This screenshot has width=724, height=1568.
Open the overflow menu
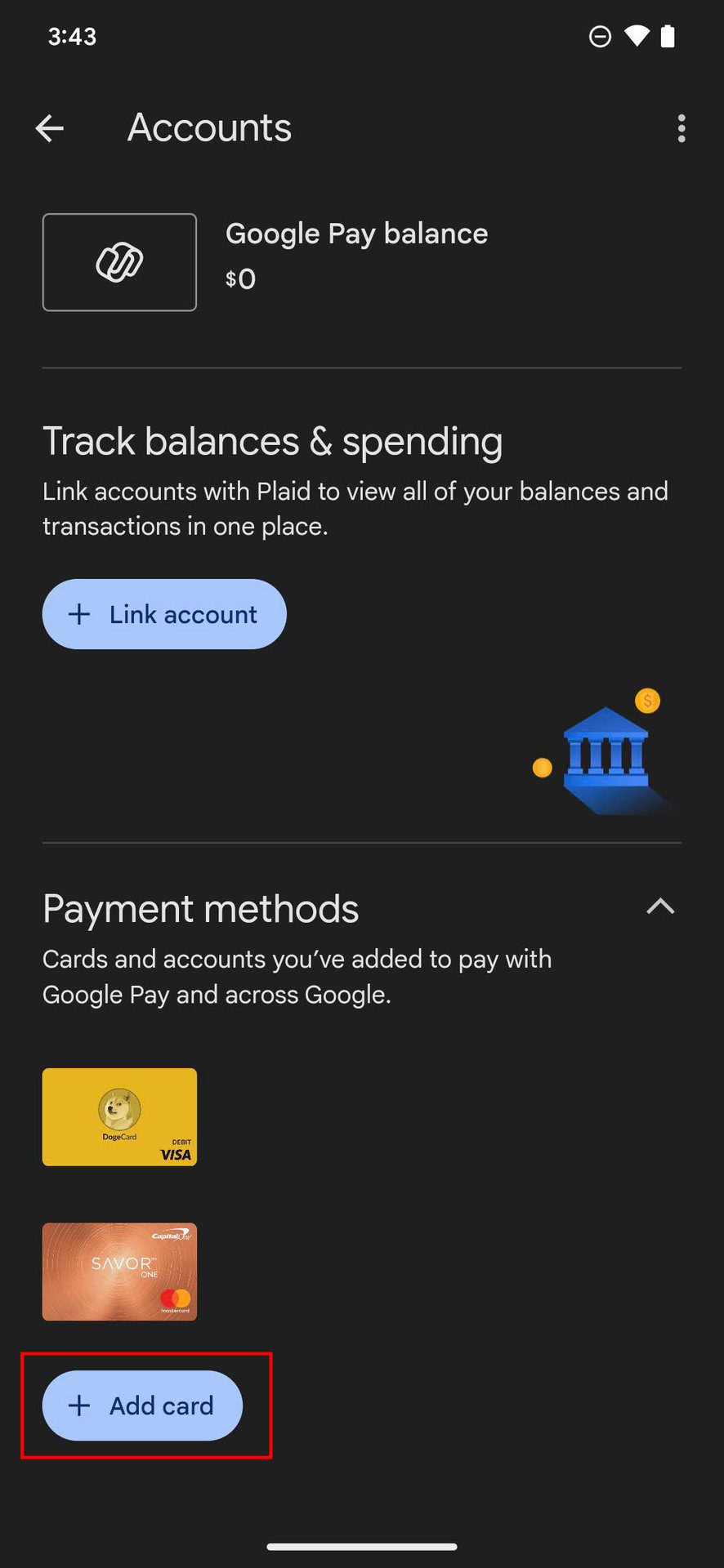click(681, 128)
